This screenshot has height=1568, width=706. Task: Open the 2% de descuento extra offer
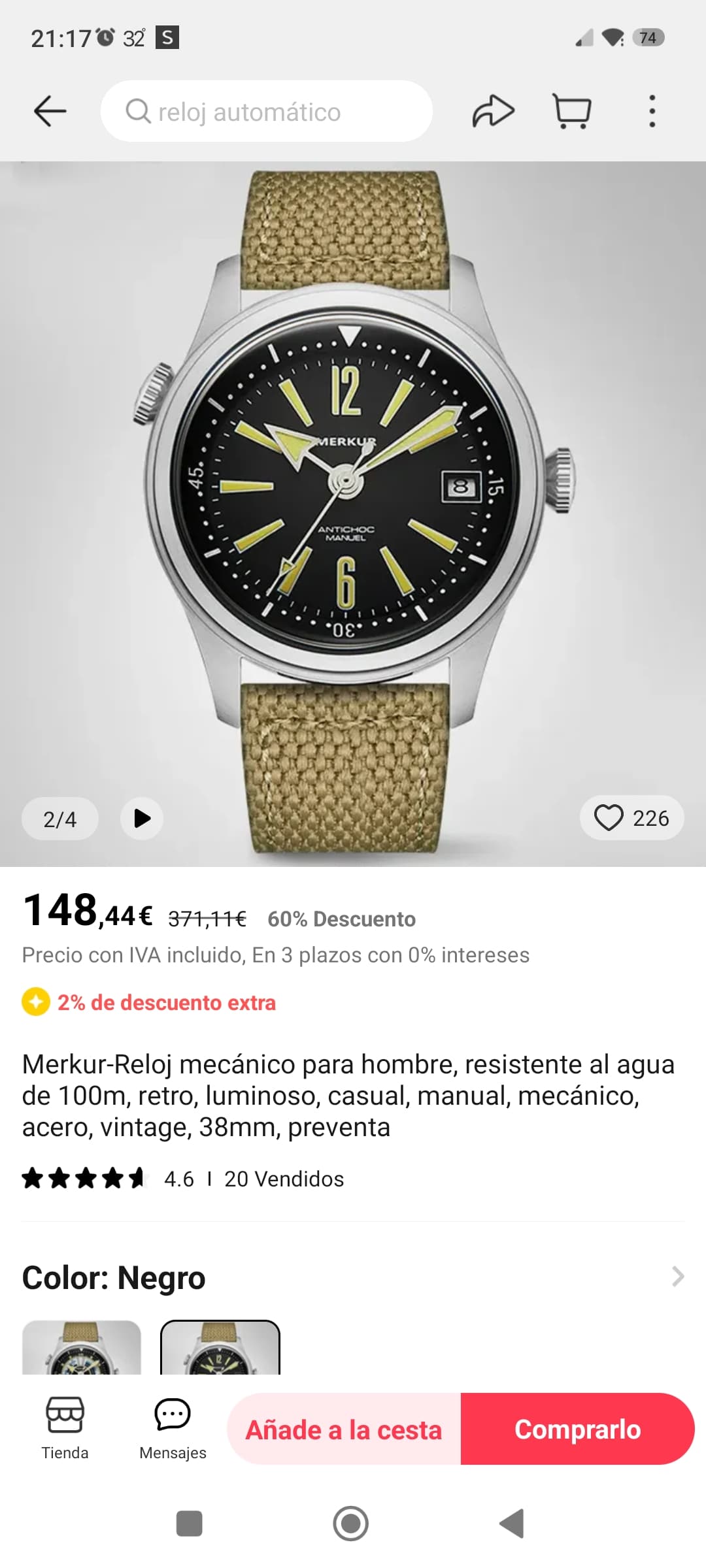tap(166, 1002)
